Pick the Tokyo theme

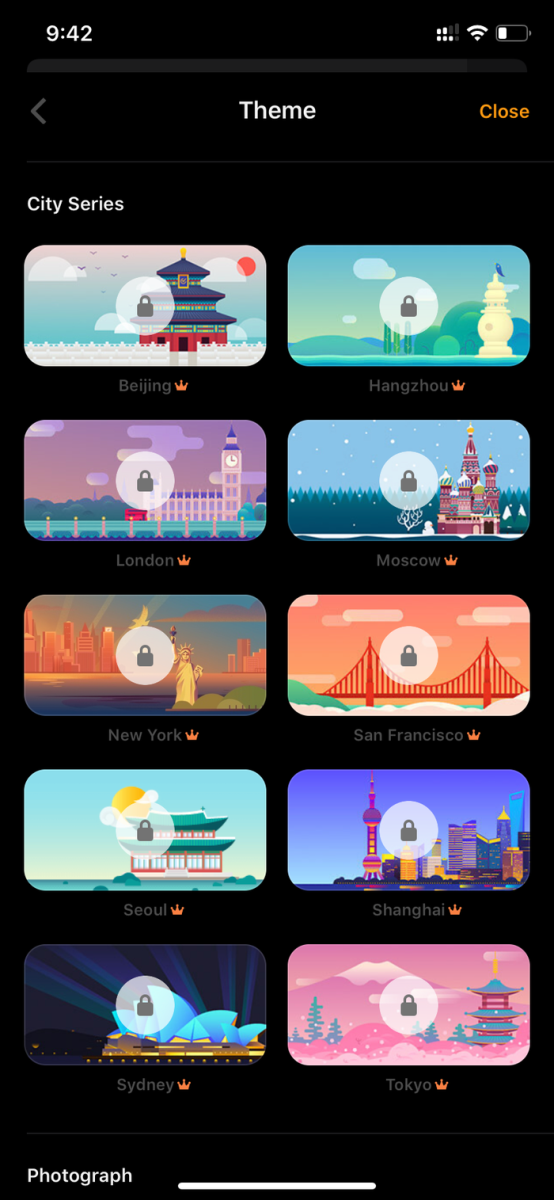(x=409, y=1005)
